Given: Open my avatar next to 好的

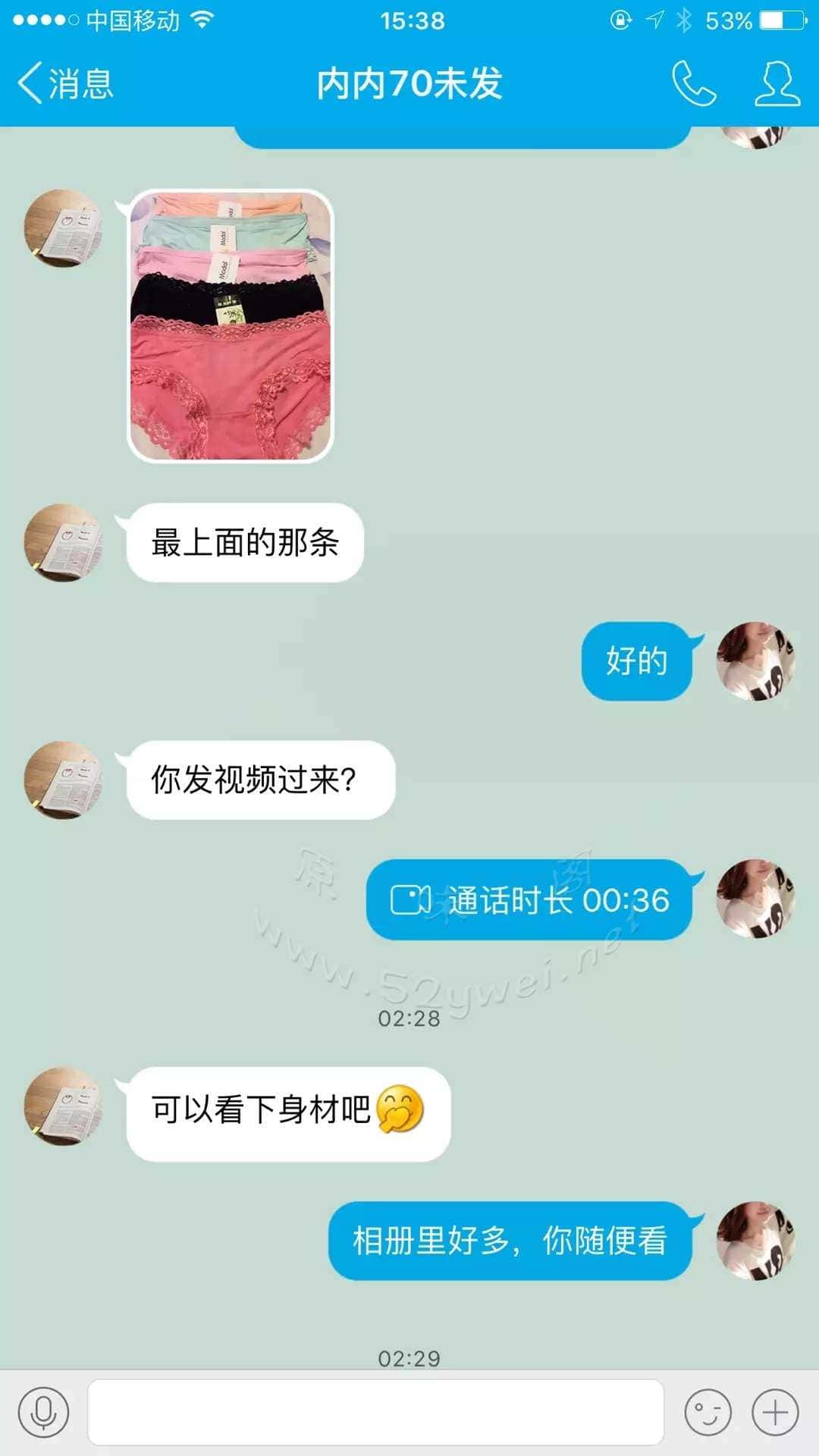Looking at the screenshot, I should [755, 661].
